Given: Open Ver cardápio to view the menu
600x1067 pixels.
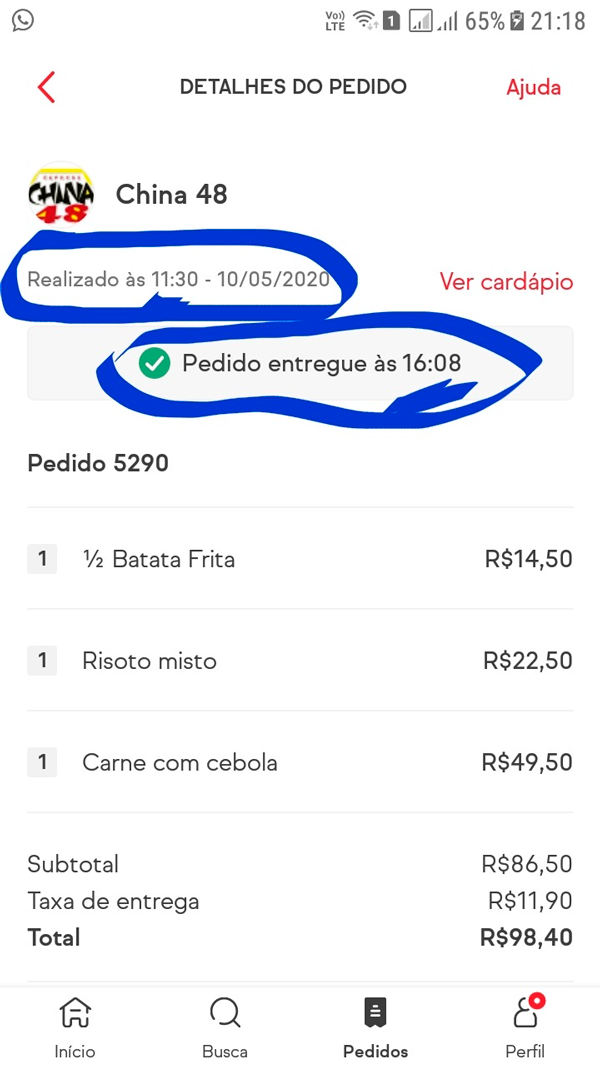Looking at the screenshot, I should click(506, 281).
